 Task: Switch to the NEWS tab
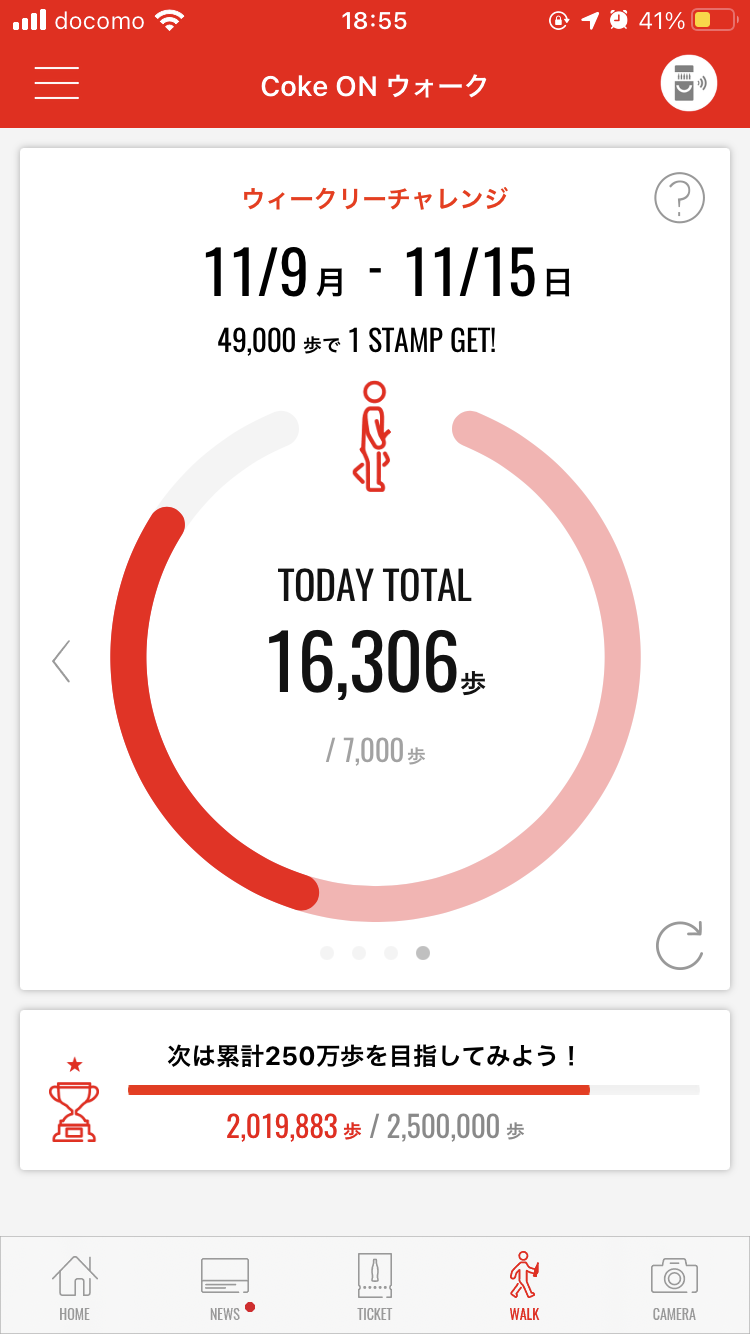pos(225,1288)
